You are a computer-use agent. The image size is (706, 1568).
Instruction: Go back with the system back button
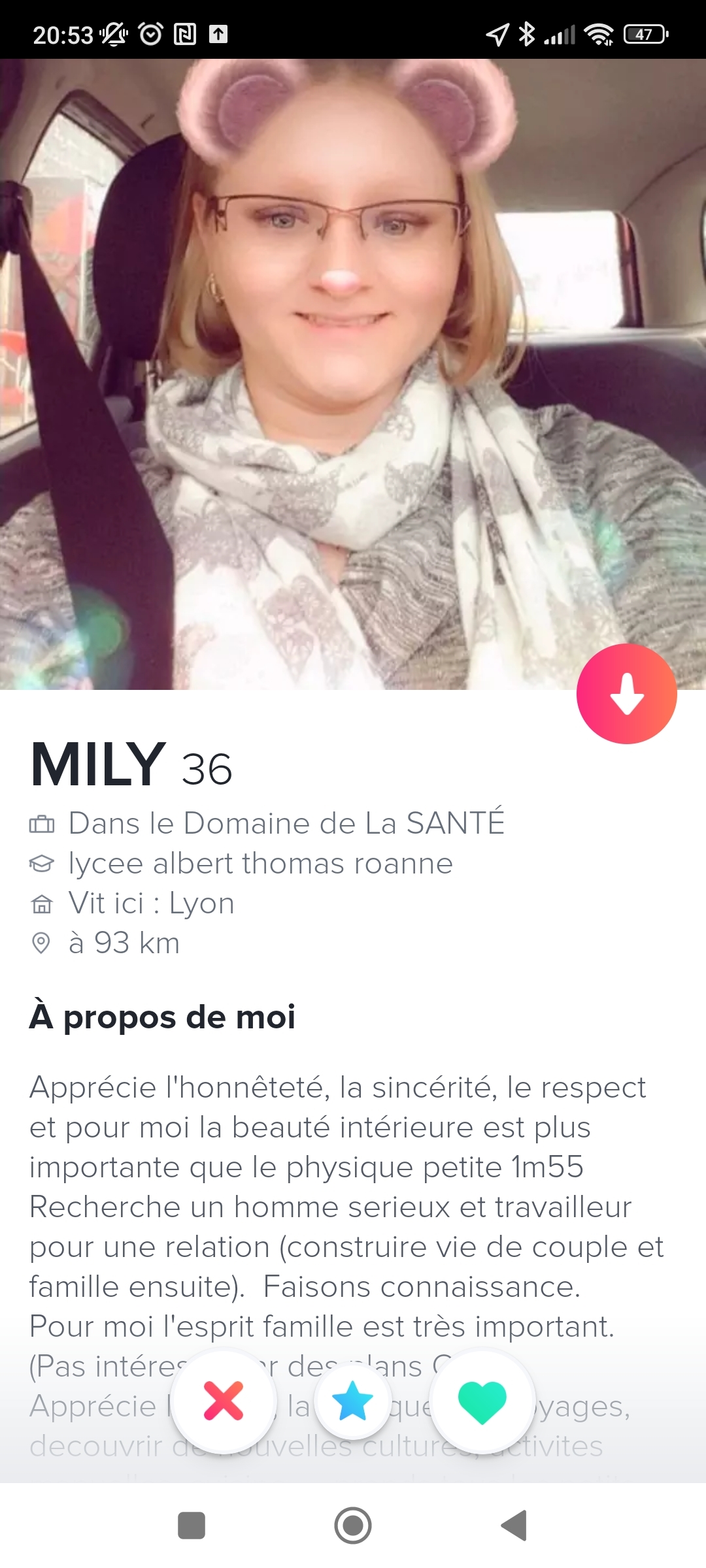pyautogui.click(x=514, y=1526)
